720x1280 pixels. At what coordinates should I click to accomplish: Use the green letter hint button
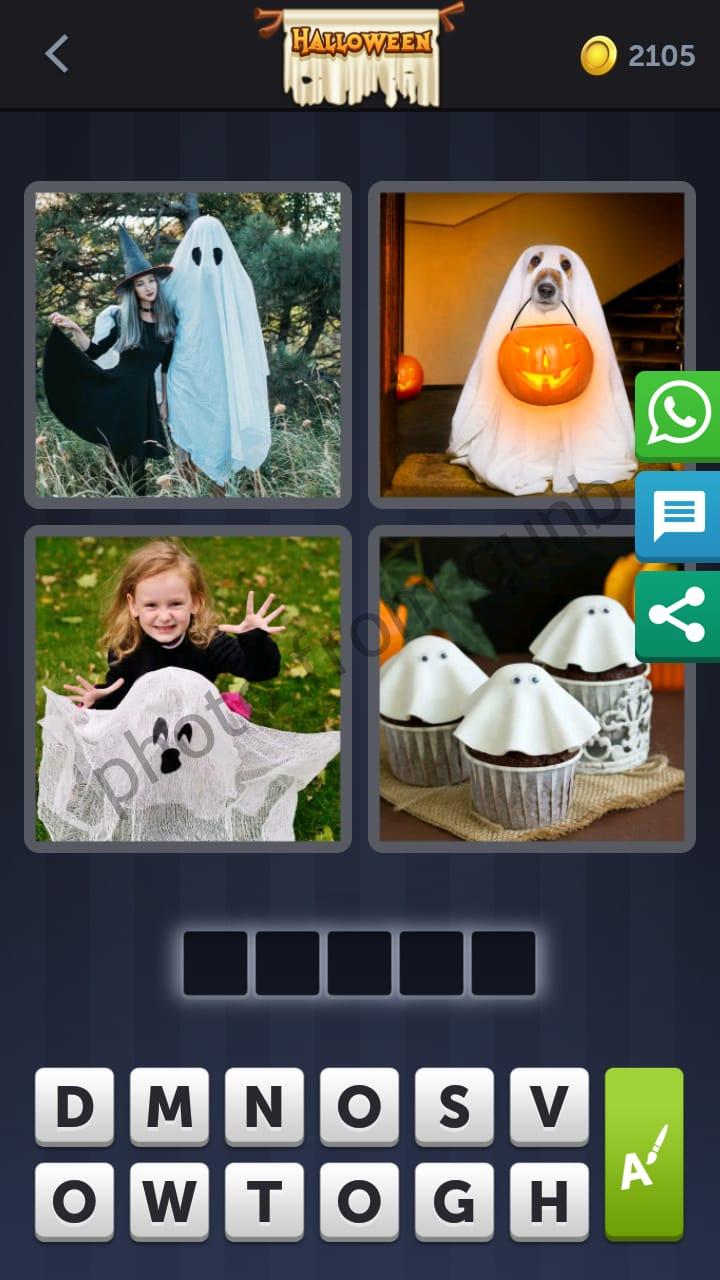[x=644, y=1154]
